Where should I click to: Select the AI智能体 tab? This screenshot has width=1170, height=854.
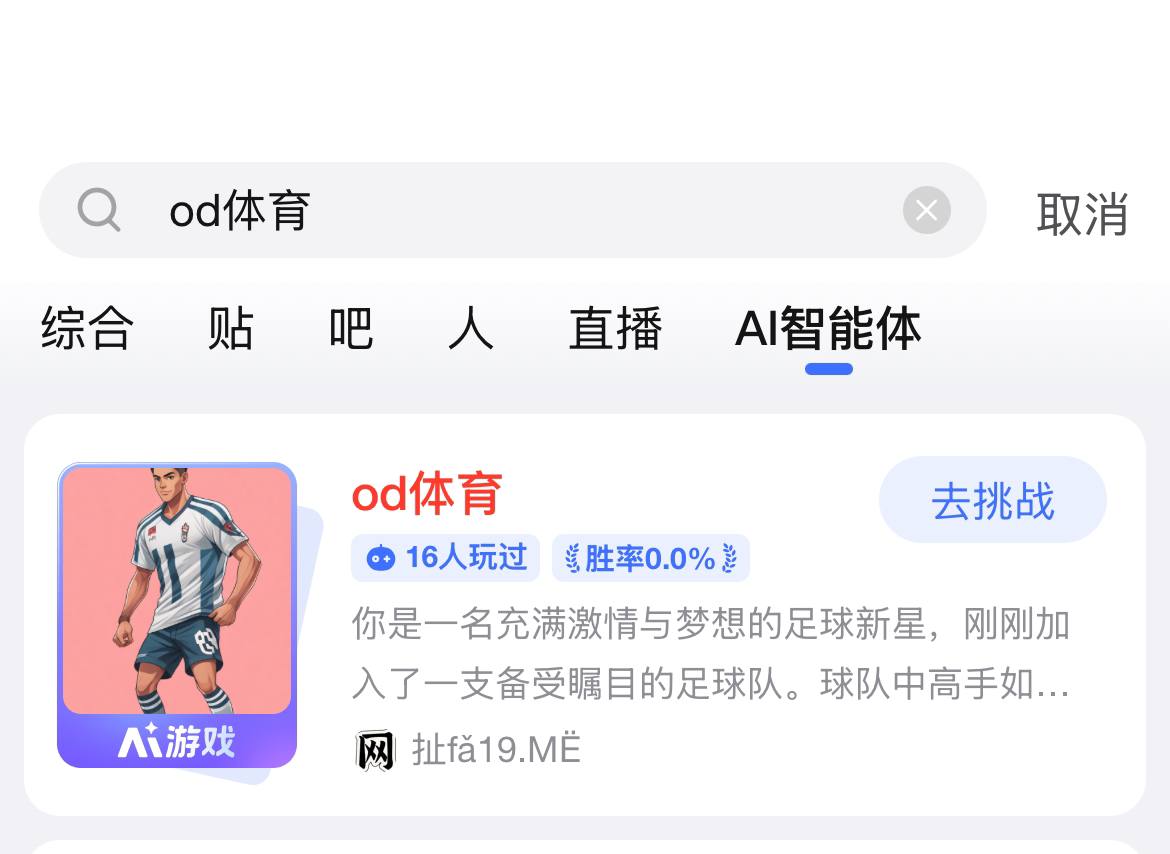[828, 329]
